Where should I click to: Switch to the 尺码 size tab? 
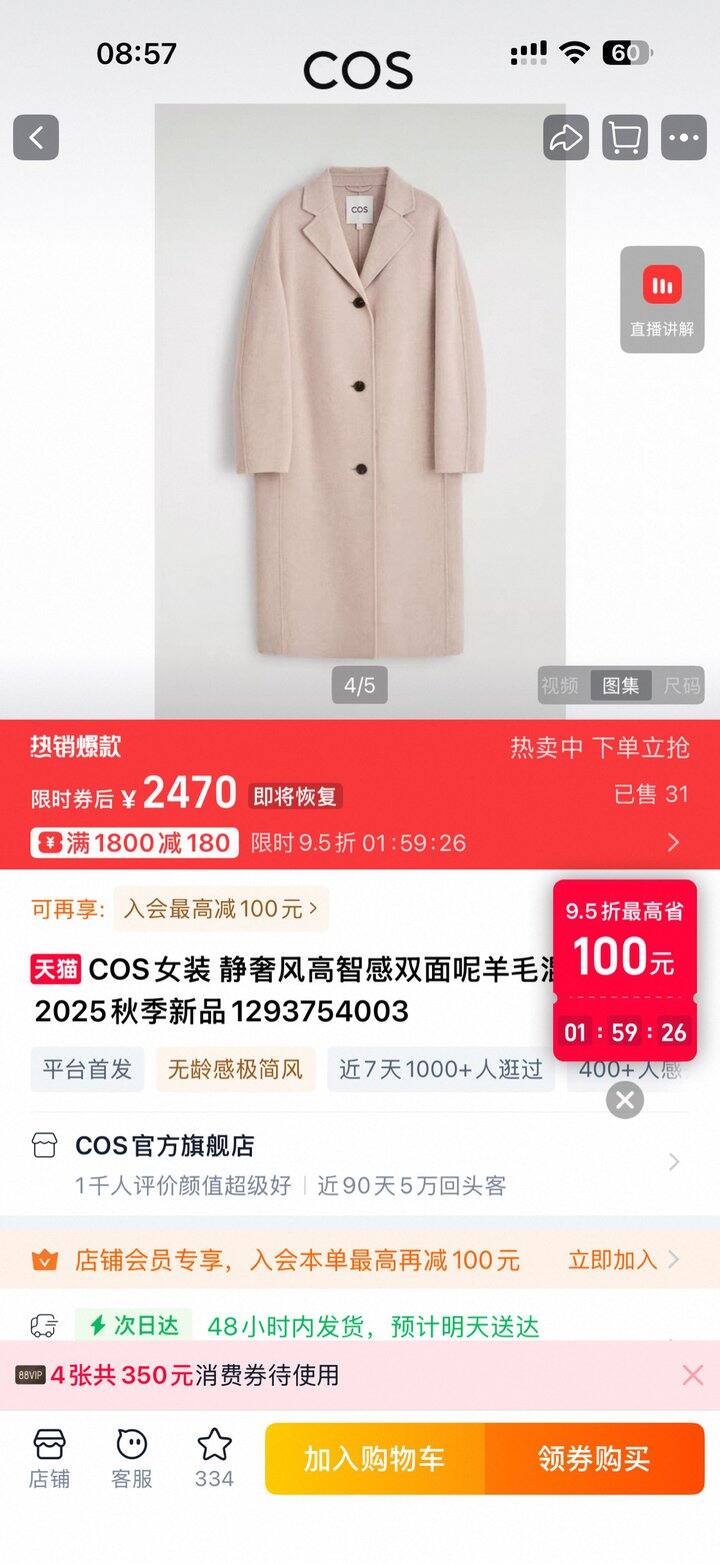click(x=682, y=686)
